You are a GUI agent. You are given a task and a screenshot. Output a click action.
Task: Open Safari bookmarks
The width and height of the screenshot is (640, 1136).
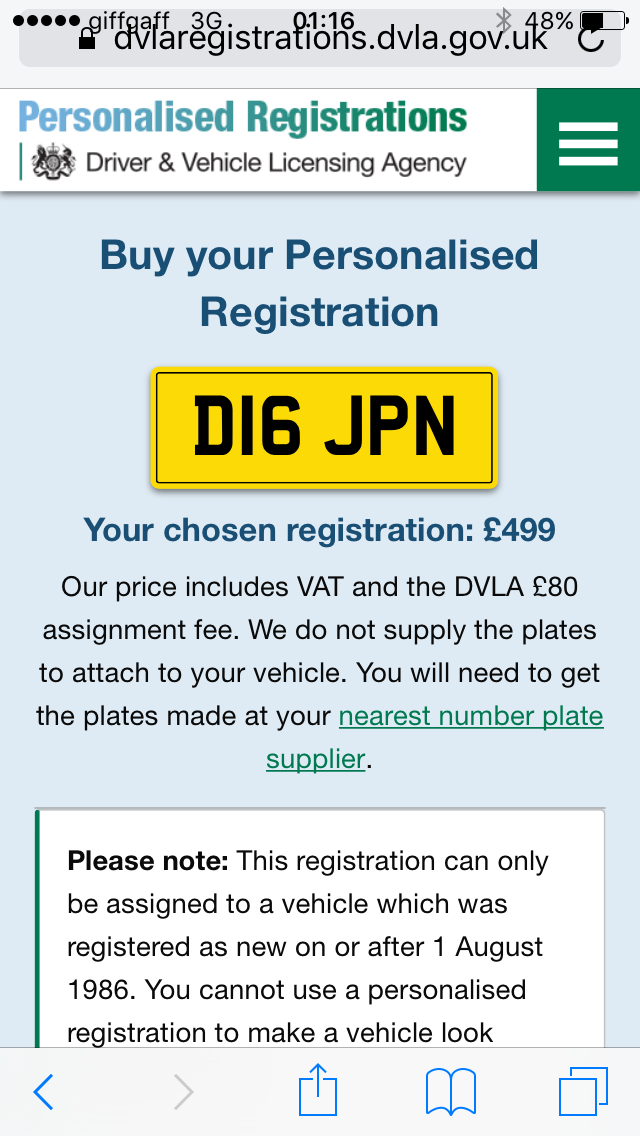tap(451, 1092)
